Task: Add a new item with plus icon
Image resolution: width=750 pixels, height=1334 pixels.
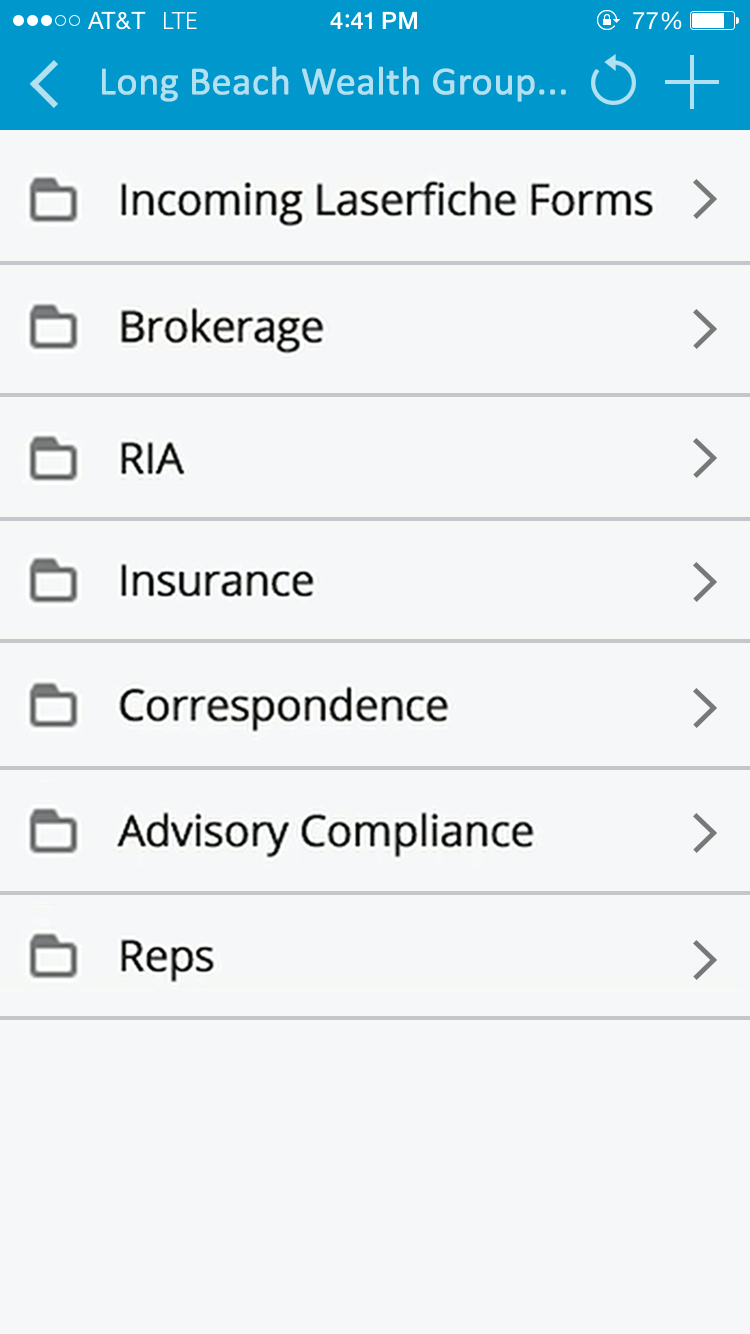Action: 692,82
